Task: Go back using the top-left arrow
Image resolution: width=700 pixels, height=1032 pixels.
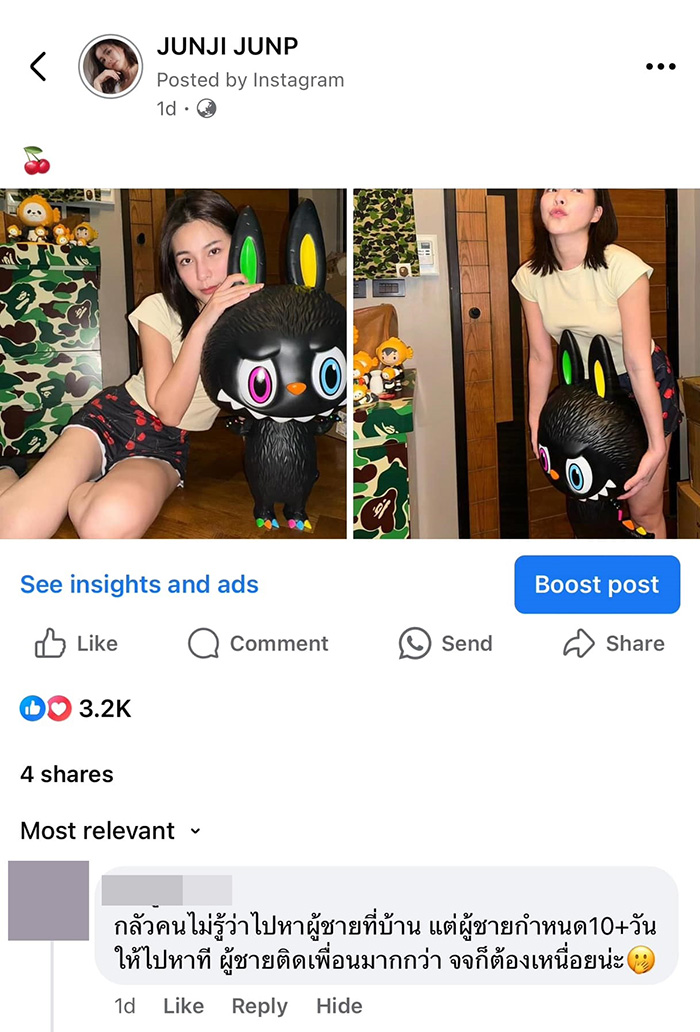Action: point(38,67)
